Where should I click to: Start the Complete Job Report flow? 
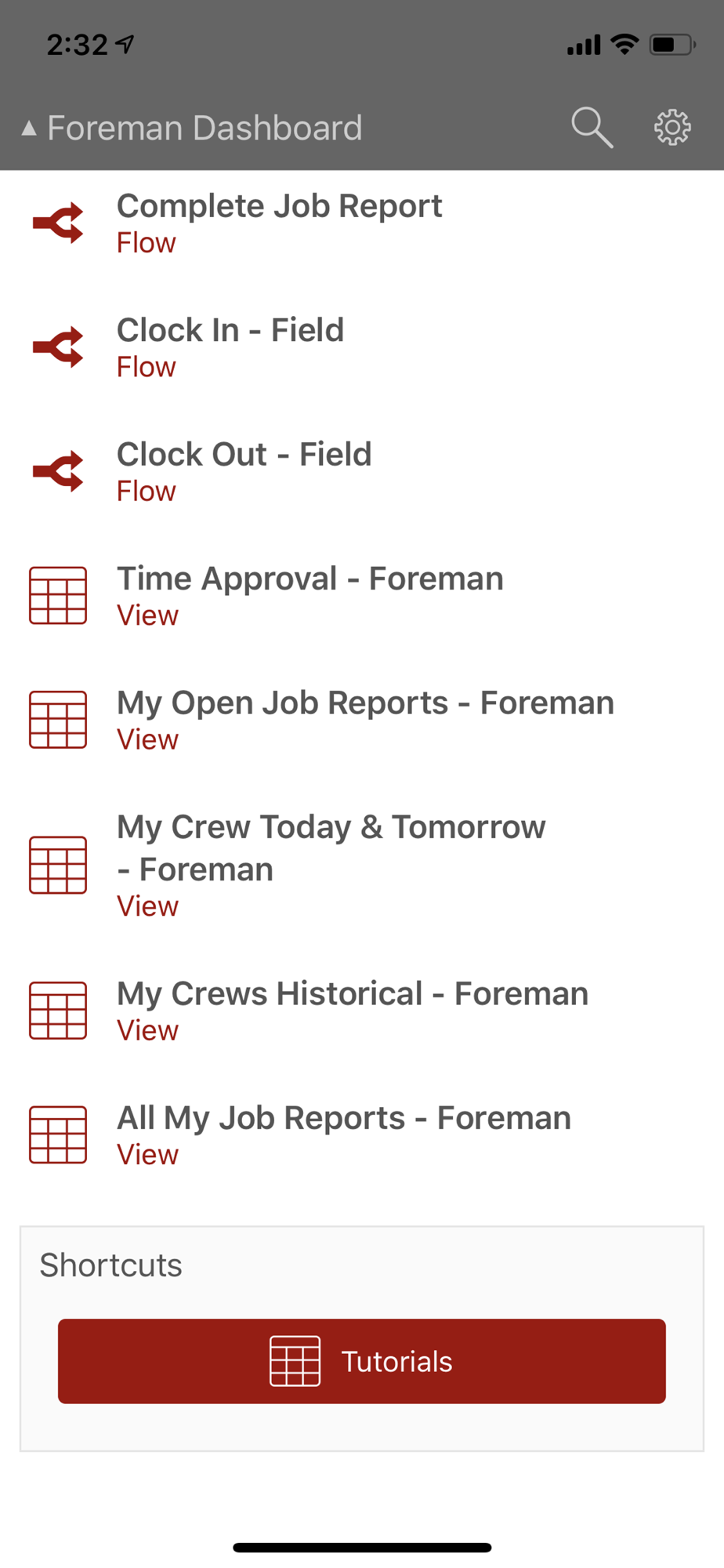point(279,222)
